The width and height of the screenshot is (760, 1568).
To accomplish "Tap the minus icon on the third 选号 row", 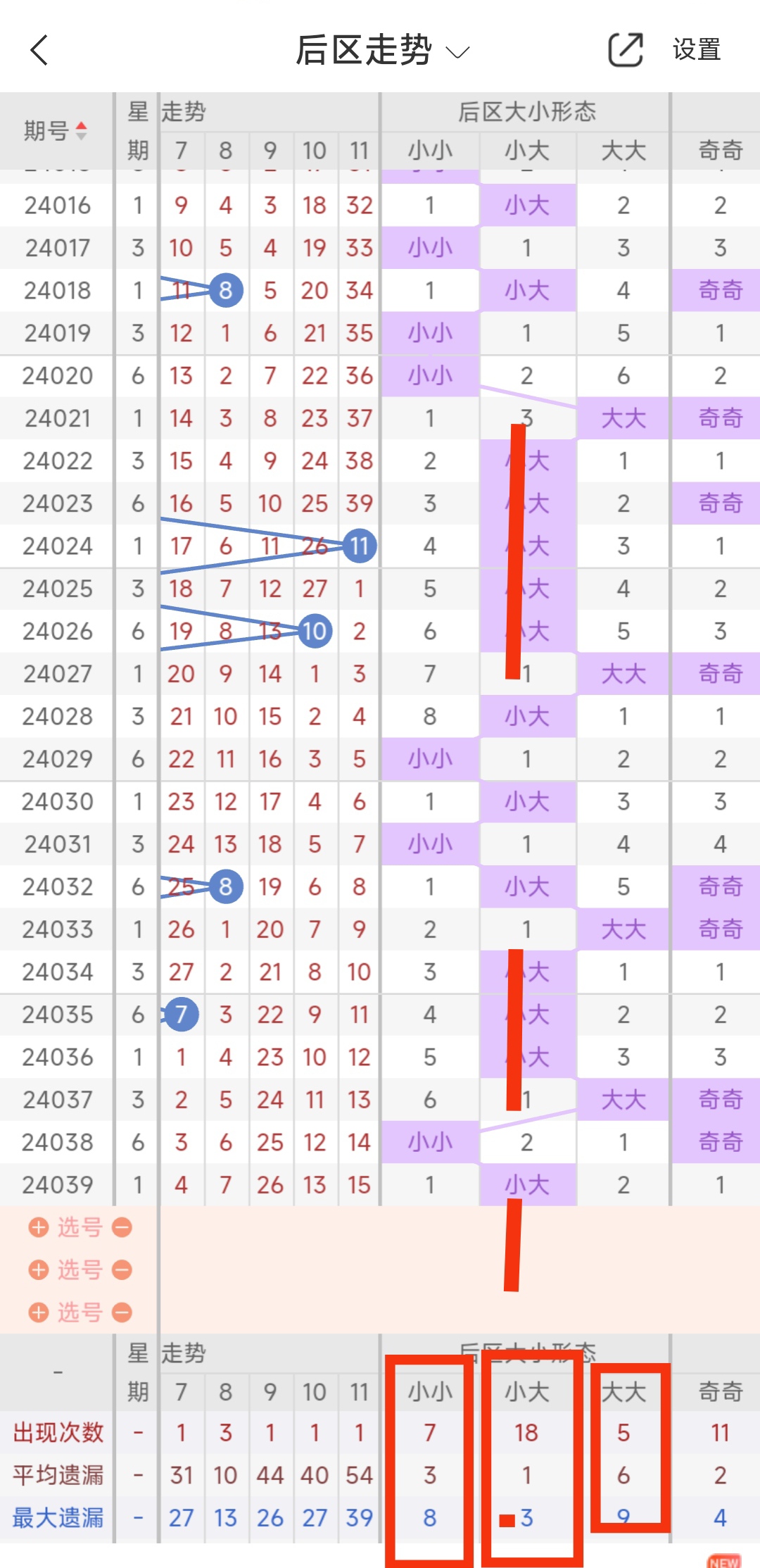I will coord(124,1312).
